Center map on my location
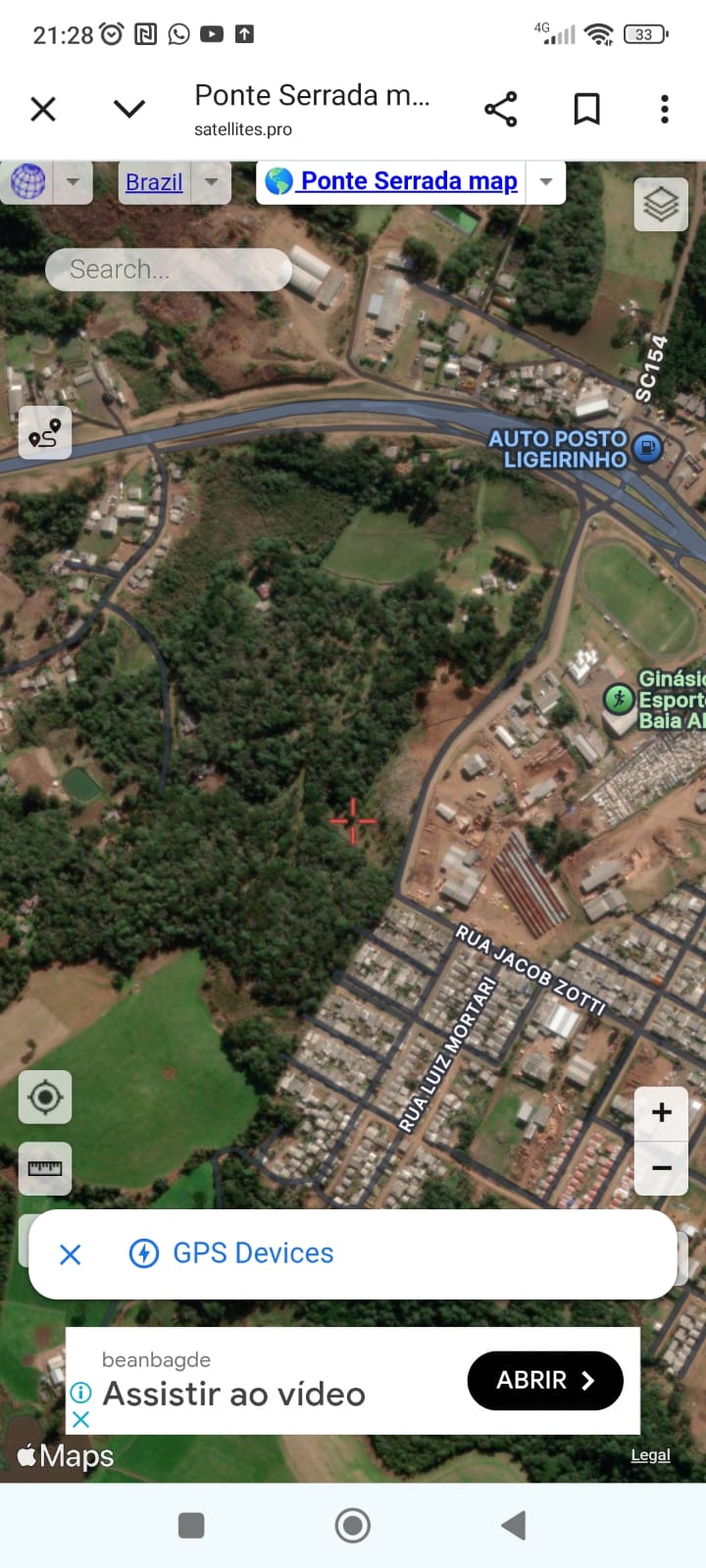The height and width of the screenshot is (1568, 706). (45, 1097)
